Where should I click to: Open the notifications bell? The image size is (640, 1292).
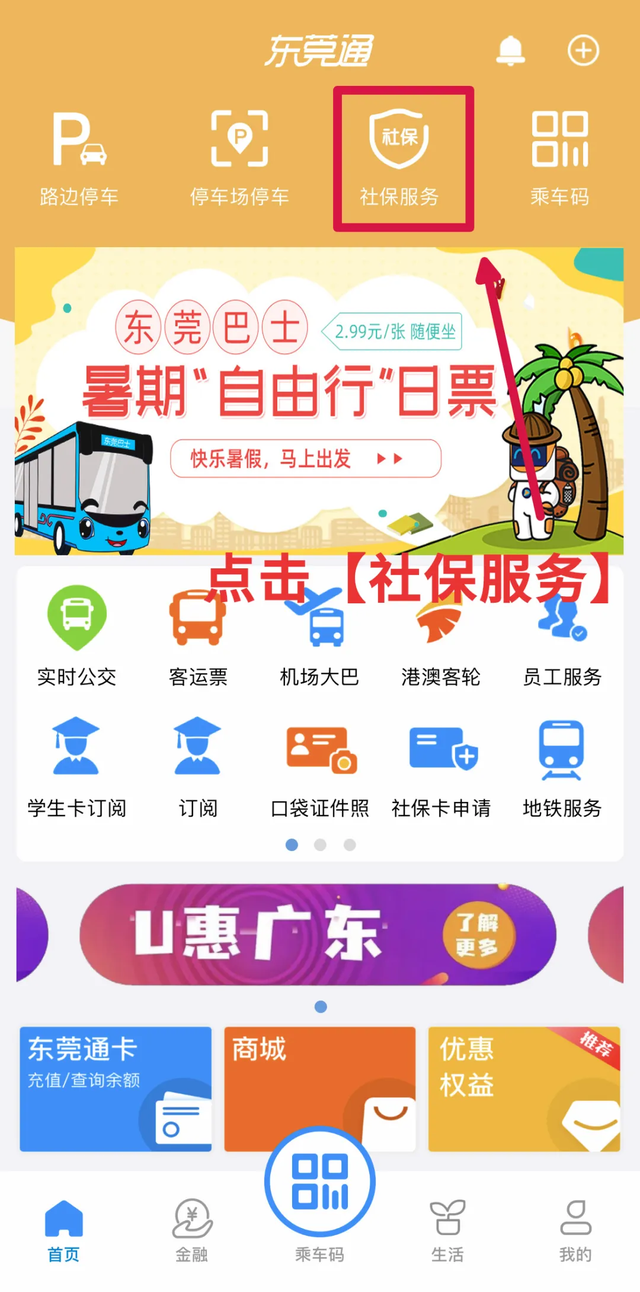click(511, 49)
